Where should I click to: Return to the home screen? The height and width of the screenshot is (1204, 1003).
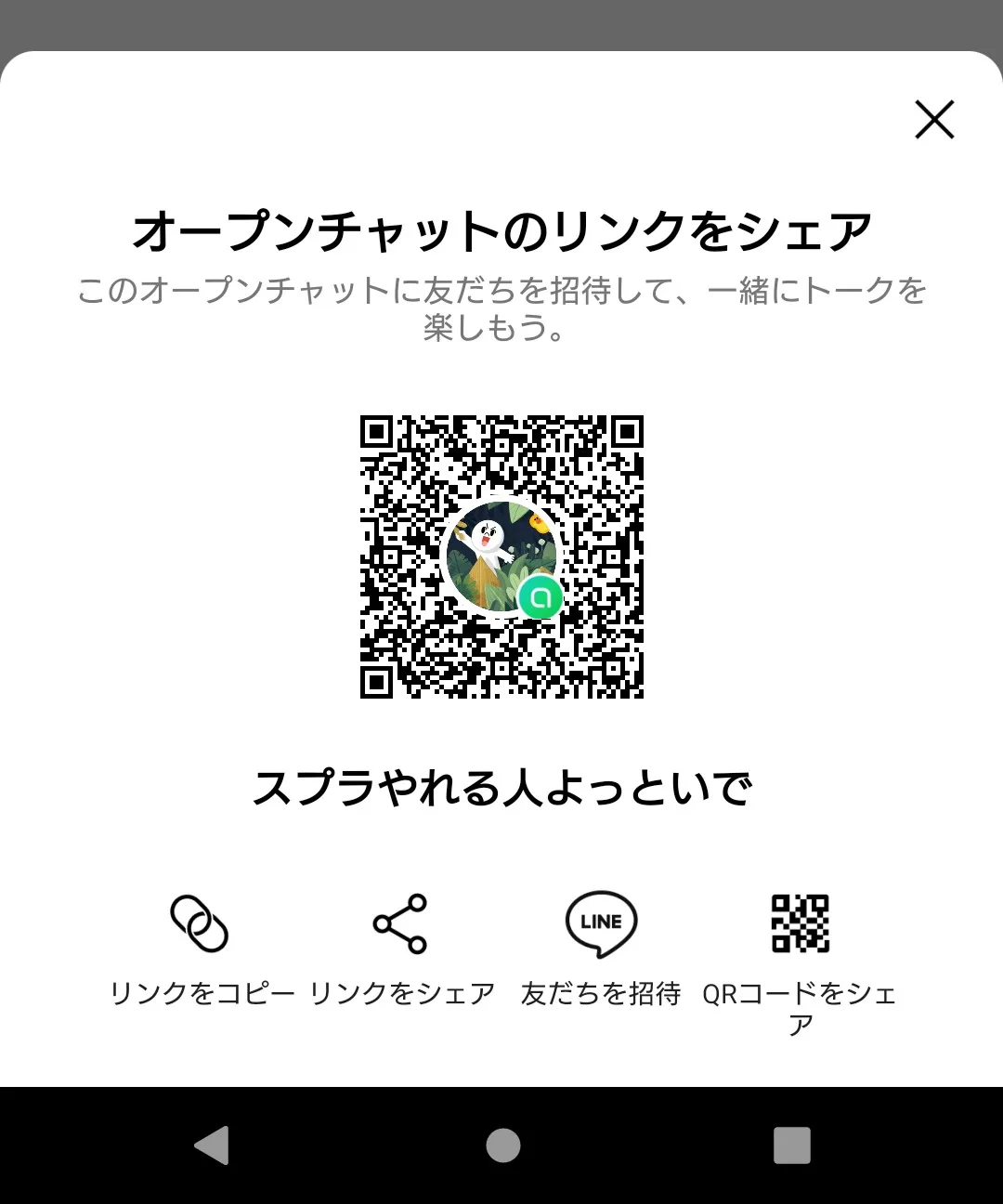pyautogui.click(x=502, y=1145)
